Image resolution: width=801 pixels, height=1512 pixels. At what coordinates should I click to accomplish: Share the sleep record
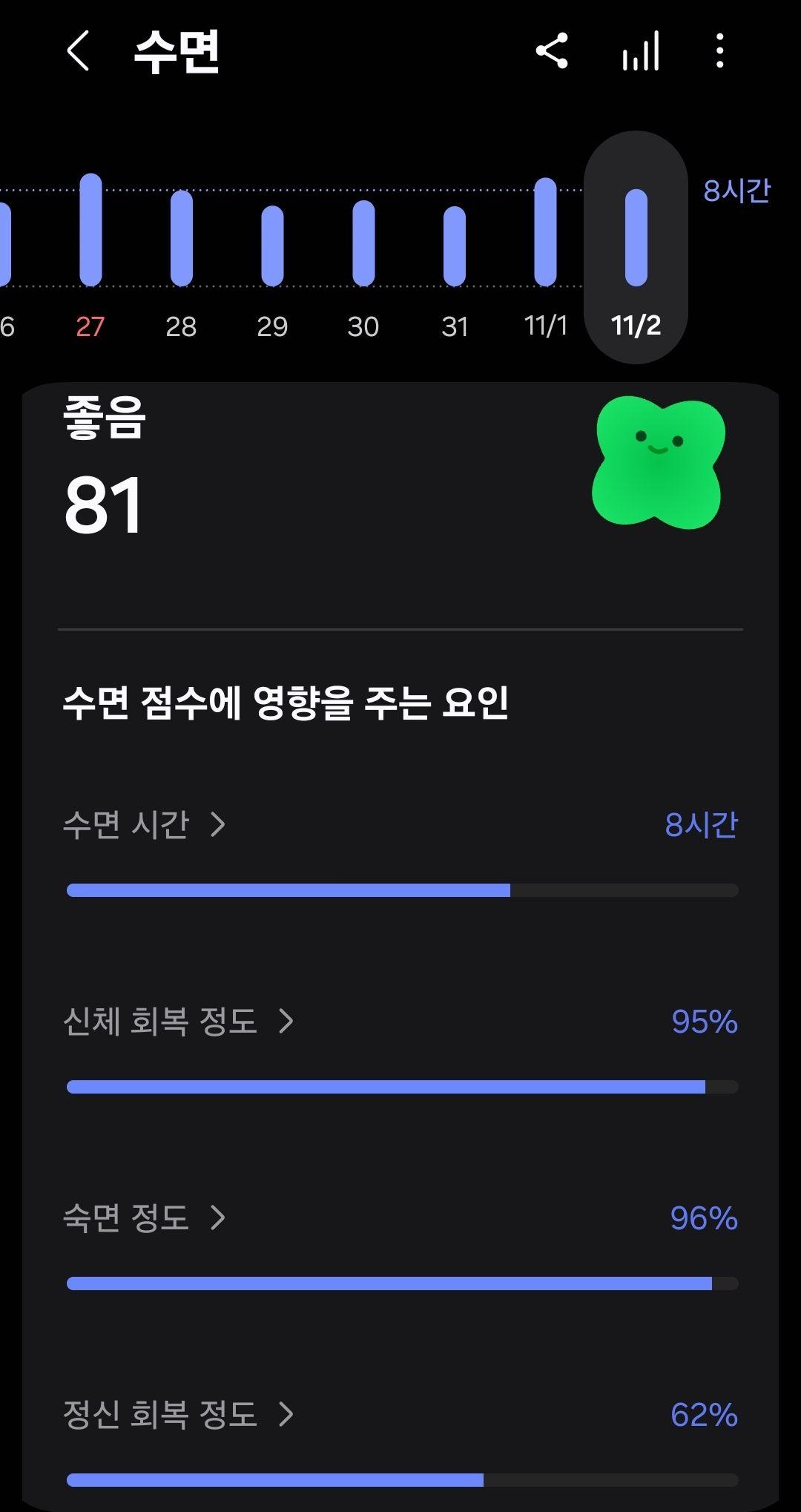point(552,51)
